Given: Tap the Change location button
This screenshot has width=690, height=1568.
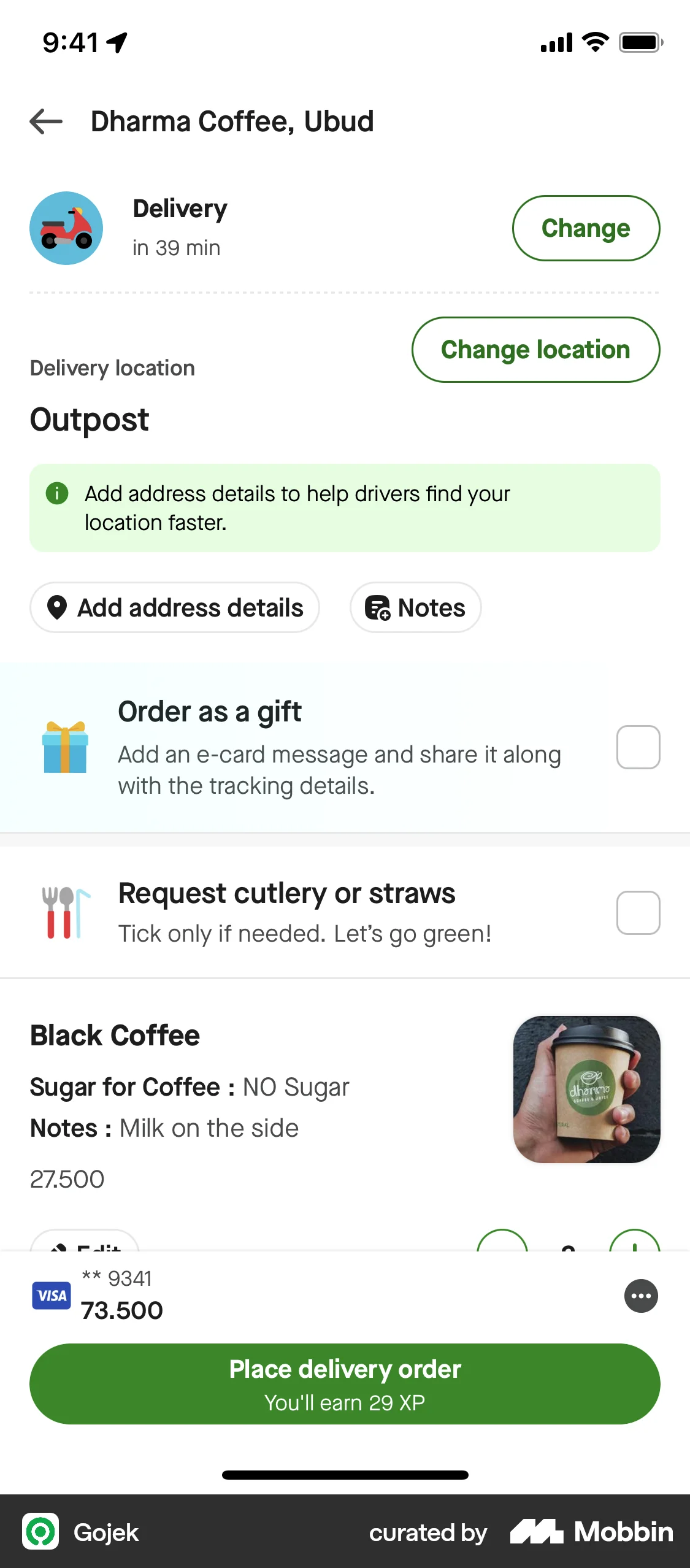Looking at the screenshot, I should (535, 350).
